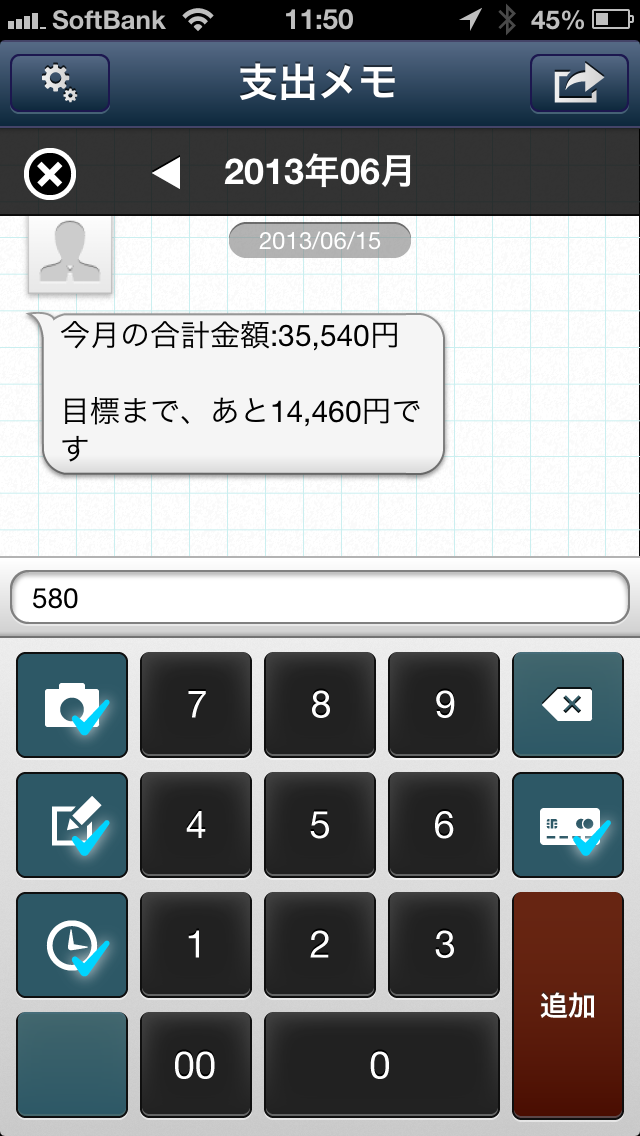Viewport: 640px width, 1136px height.
Task: Tap the amount input field showing 580
Action: tap(320, 598)
